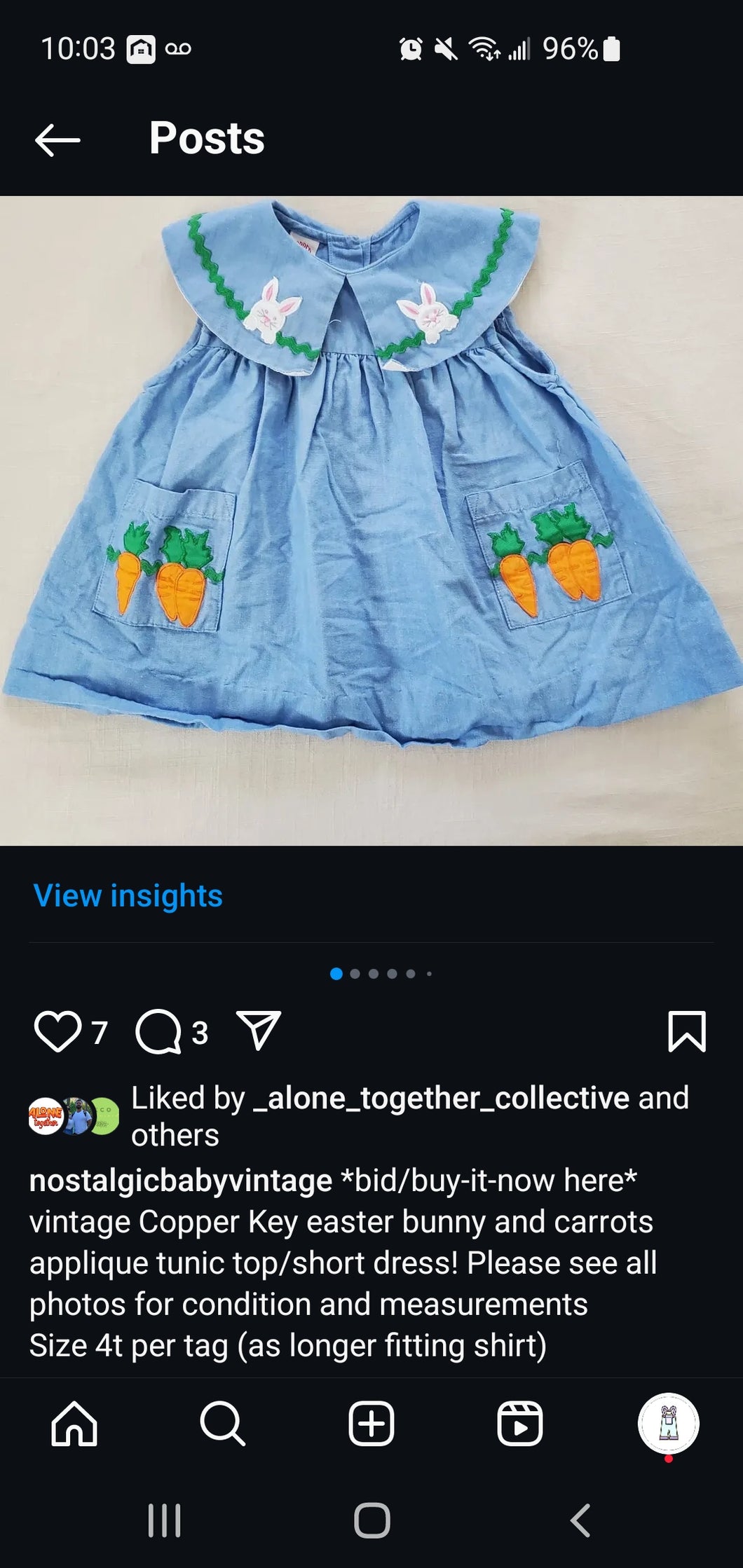
Task: Open View insights for this post
Action: click(129, 895)
